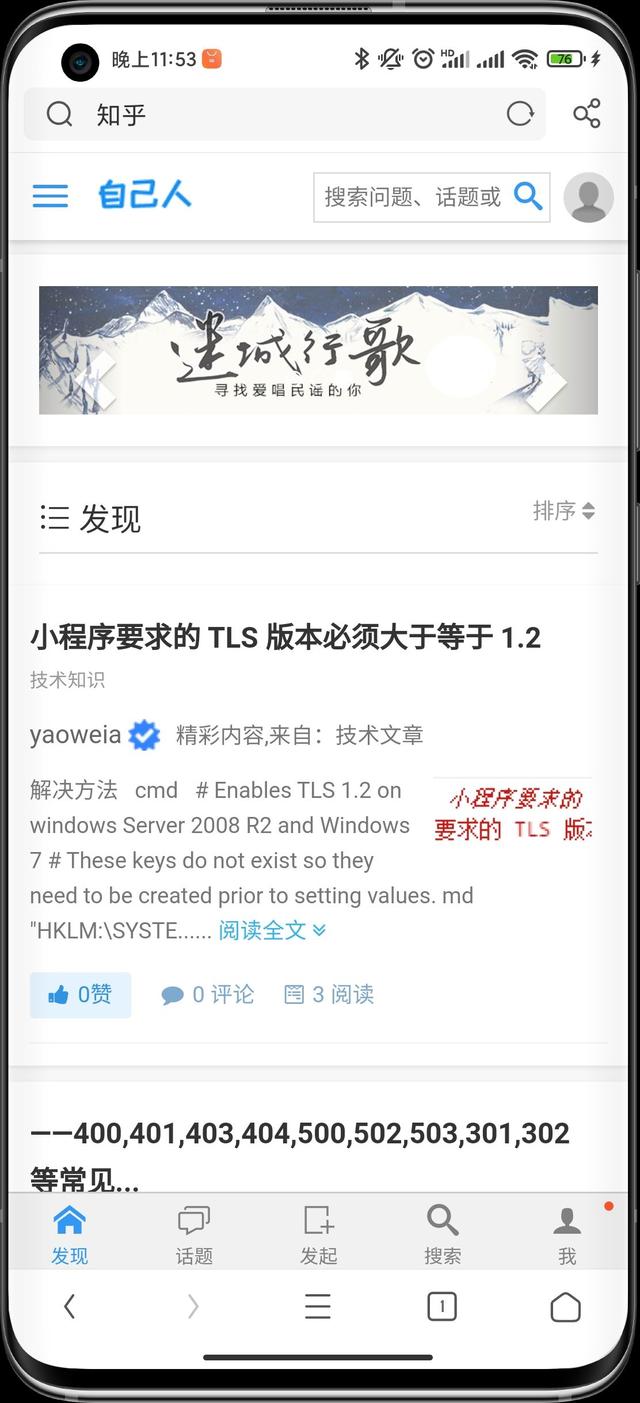Tap the blue magnifier search button
Screen dimensions: 640x1403
[x=528, y=196]
